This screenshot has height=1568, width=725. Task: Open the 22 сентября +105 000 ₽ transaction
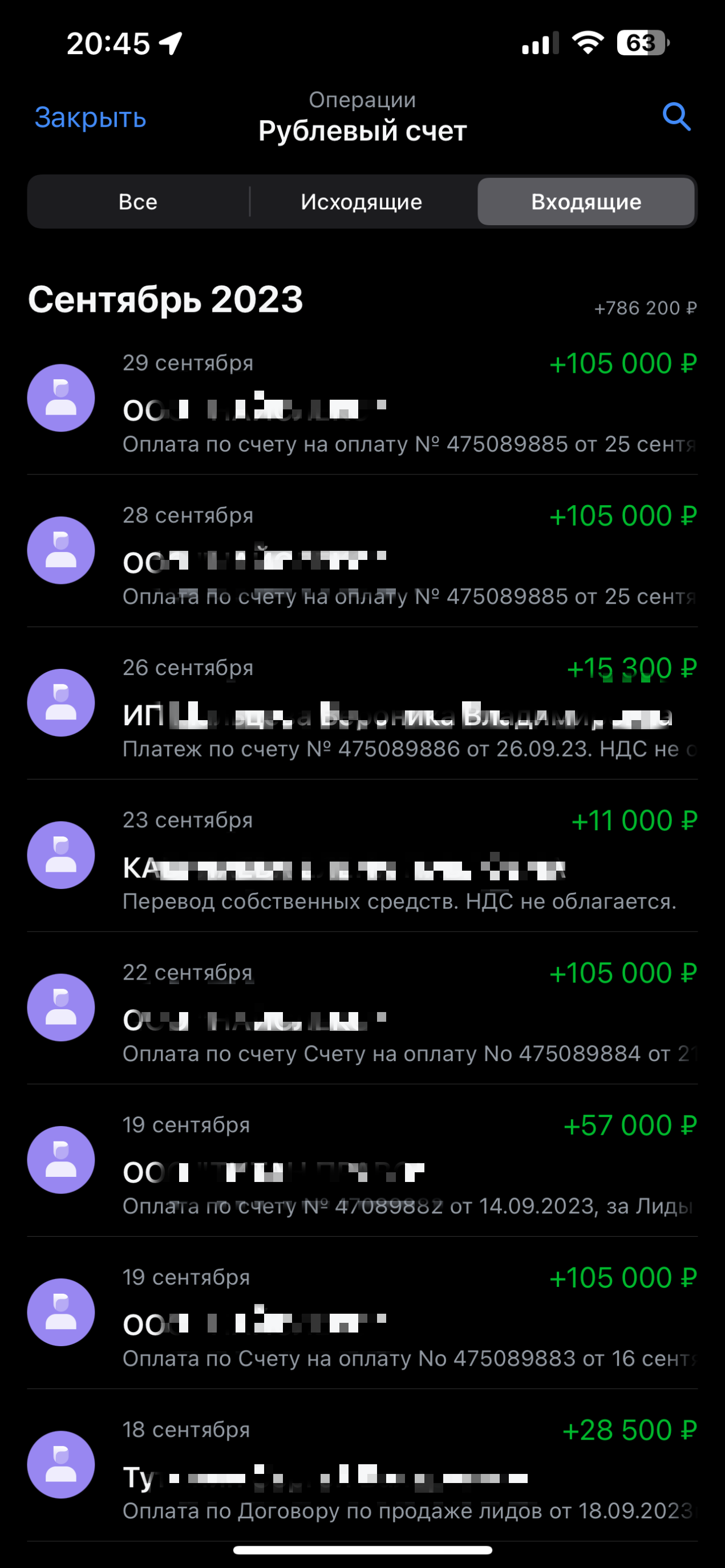pos(362,1008)
